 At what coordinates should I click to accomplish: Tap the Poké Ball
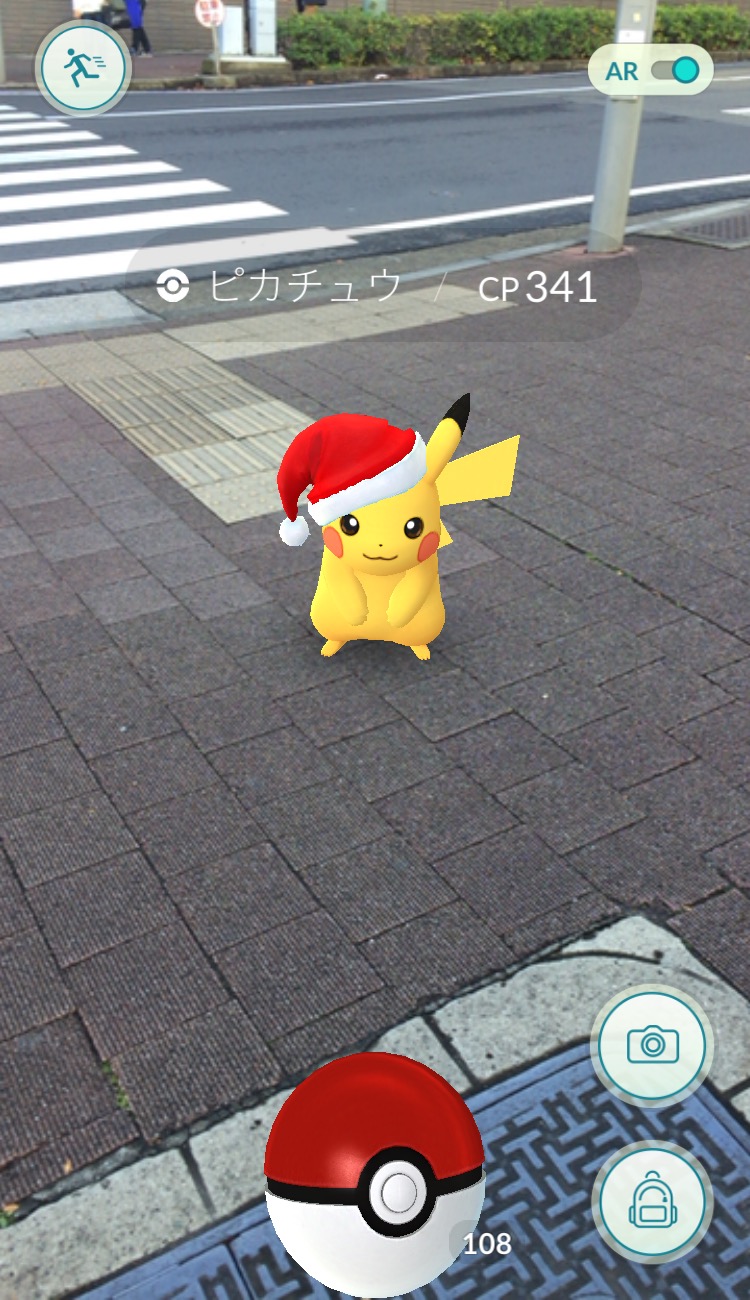pos(375,1174)
